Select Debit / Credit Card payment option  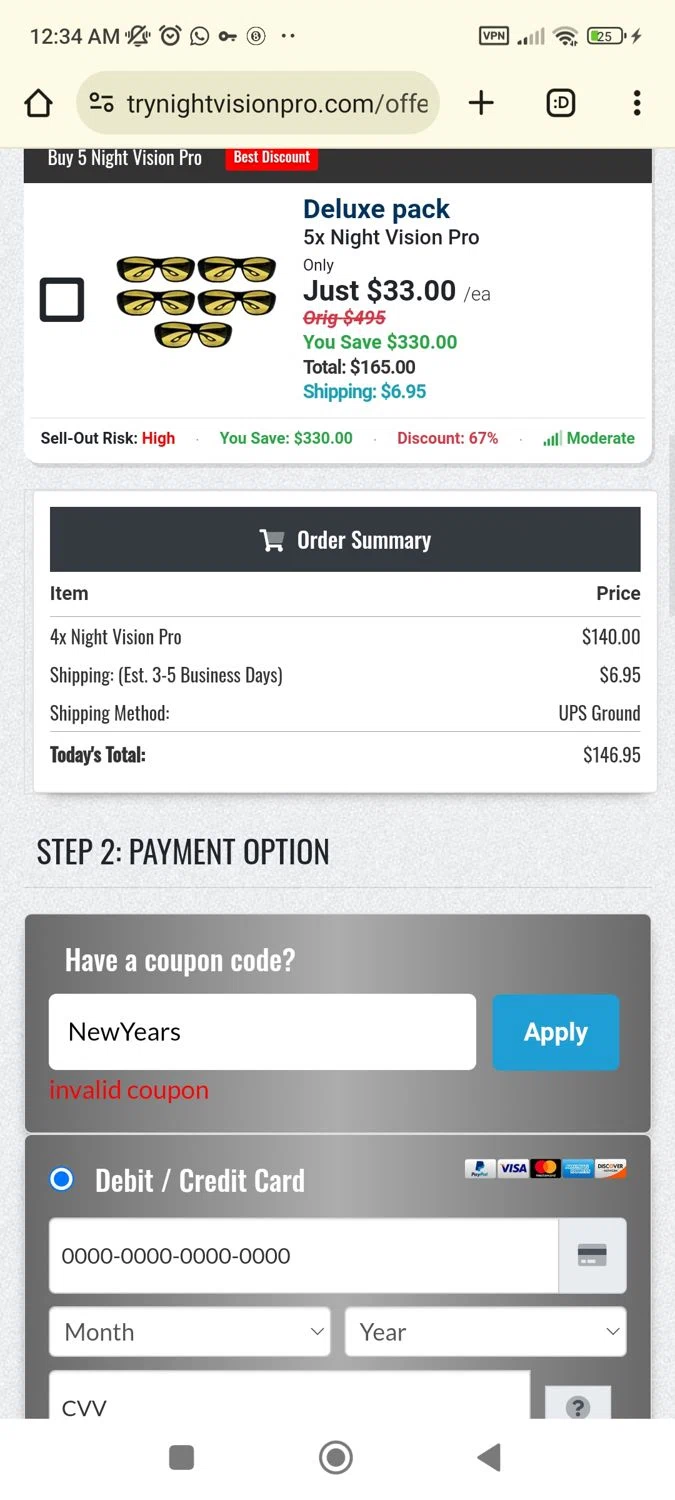click(x=62, y=1180)
